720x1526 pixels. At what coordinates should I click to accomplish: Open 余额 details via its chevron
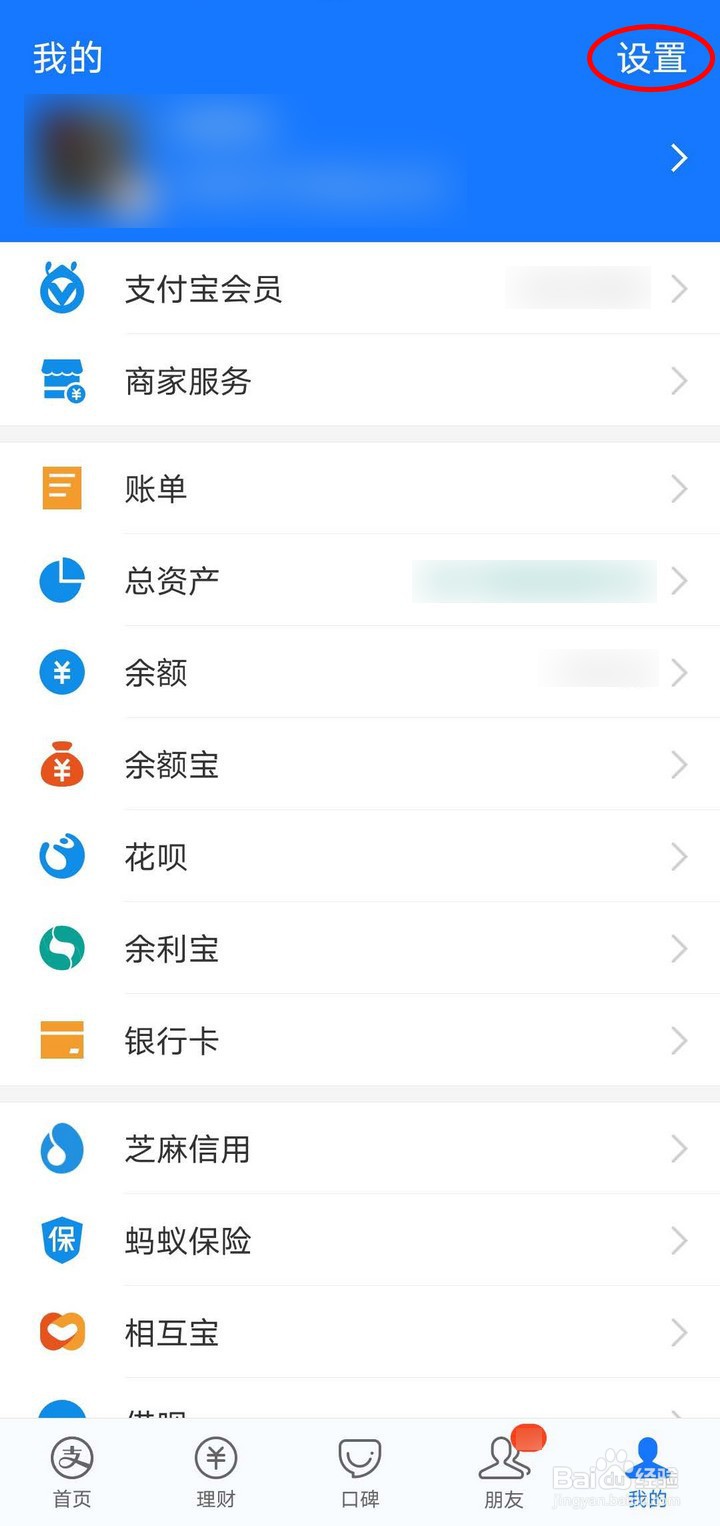tap(678, 673)
